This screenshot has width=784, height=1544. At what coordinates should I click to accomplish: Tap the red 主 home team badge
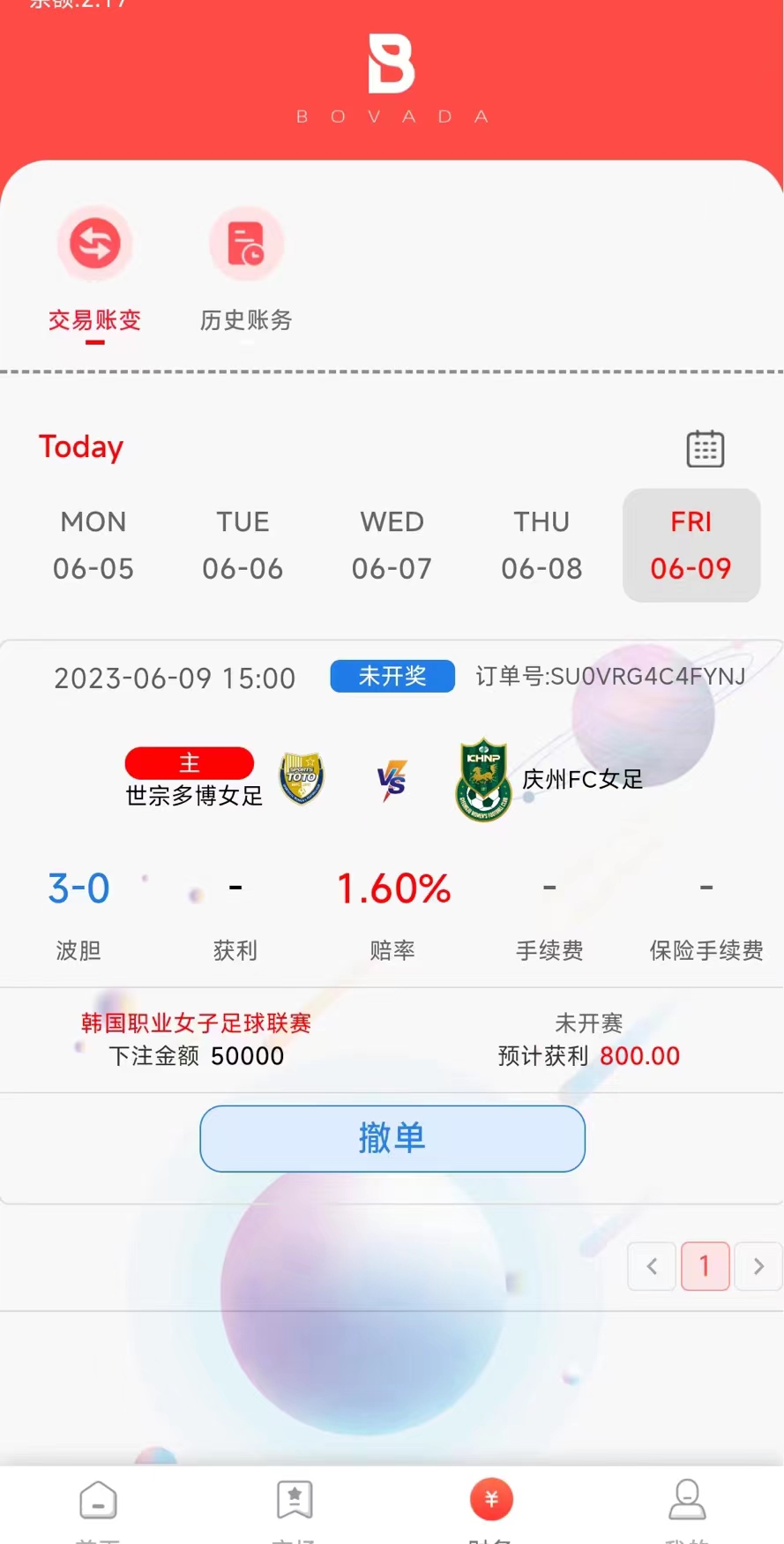click(x=190, y=762)
